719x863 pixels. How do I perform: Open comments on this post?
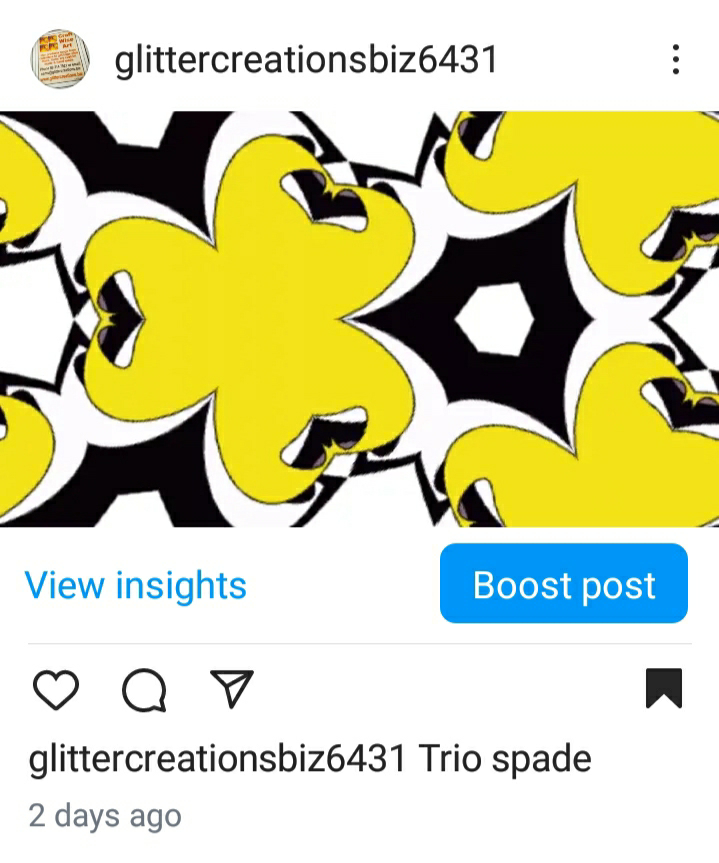pos(144,689)
